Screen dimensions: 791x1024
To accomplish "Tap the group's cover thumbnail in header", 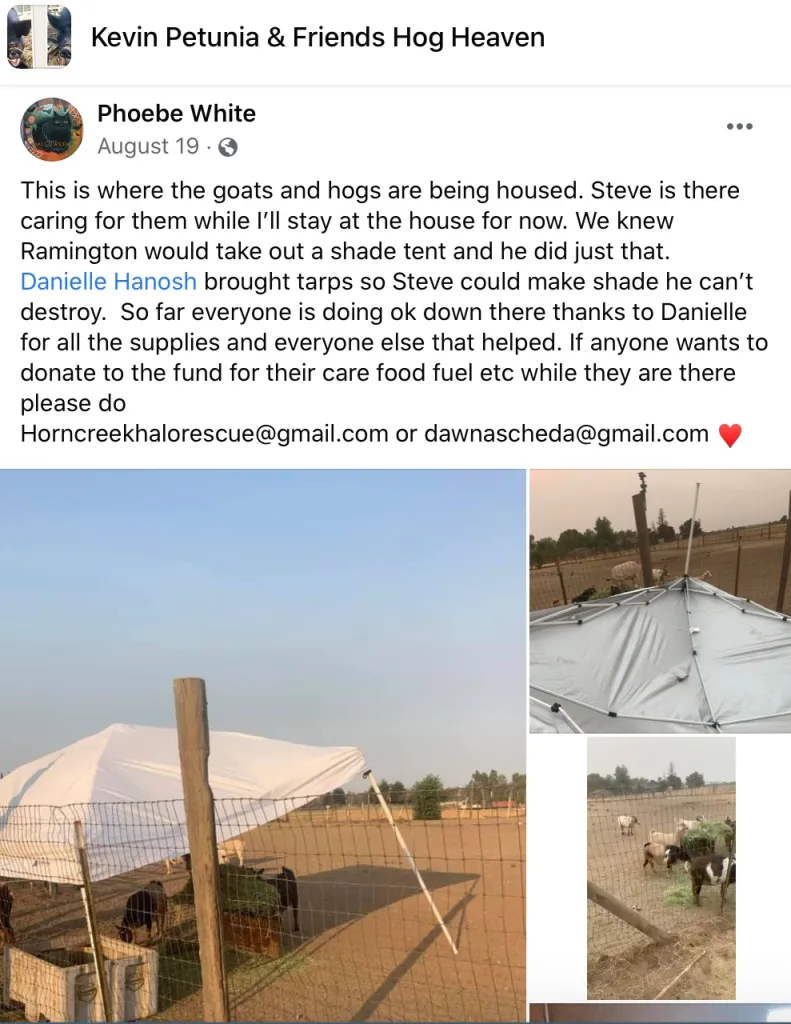I will 39,36.
